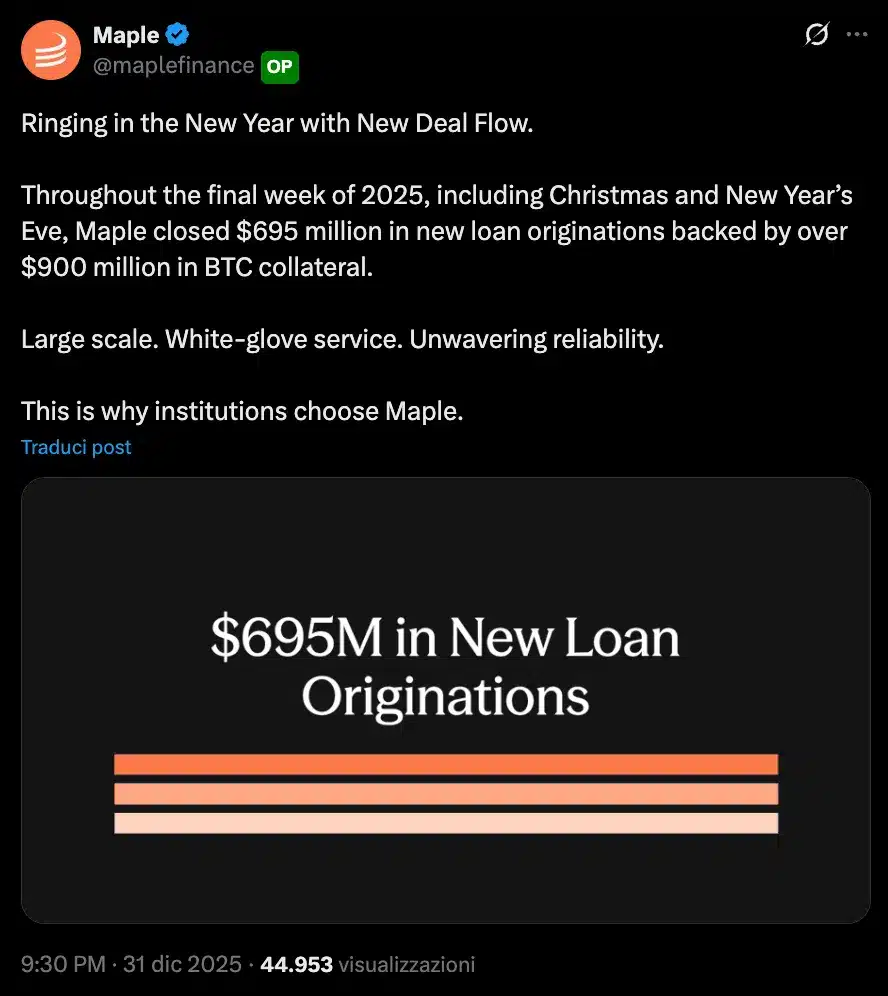Click the crossed-out Grok compass symbol
This screenshot has height=996, width=888.
point(816,33)
